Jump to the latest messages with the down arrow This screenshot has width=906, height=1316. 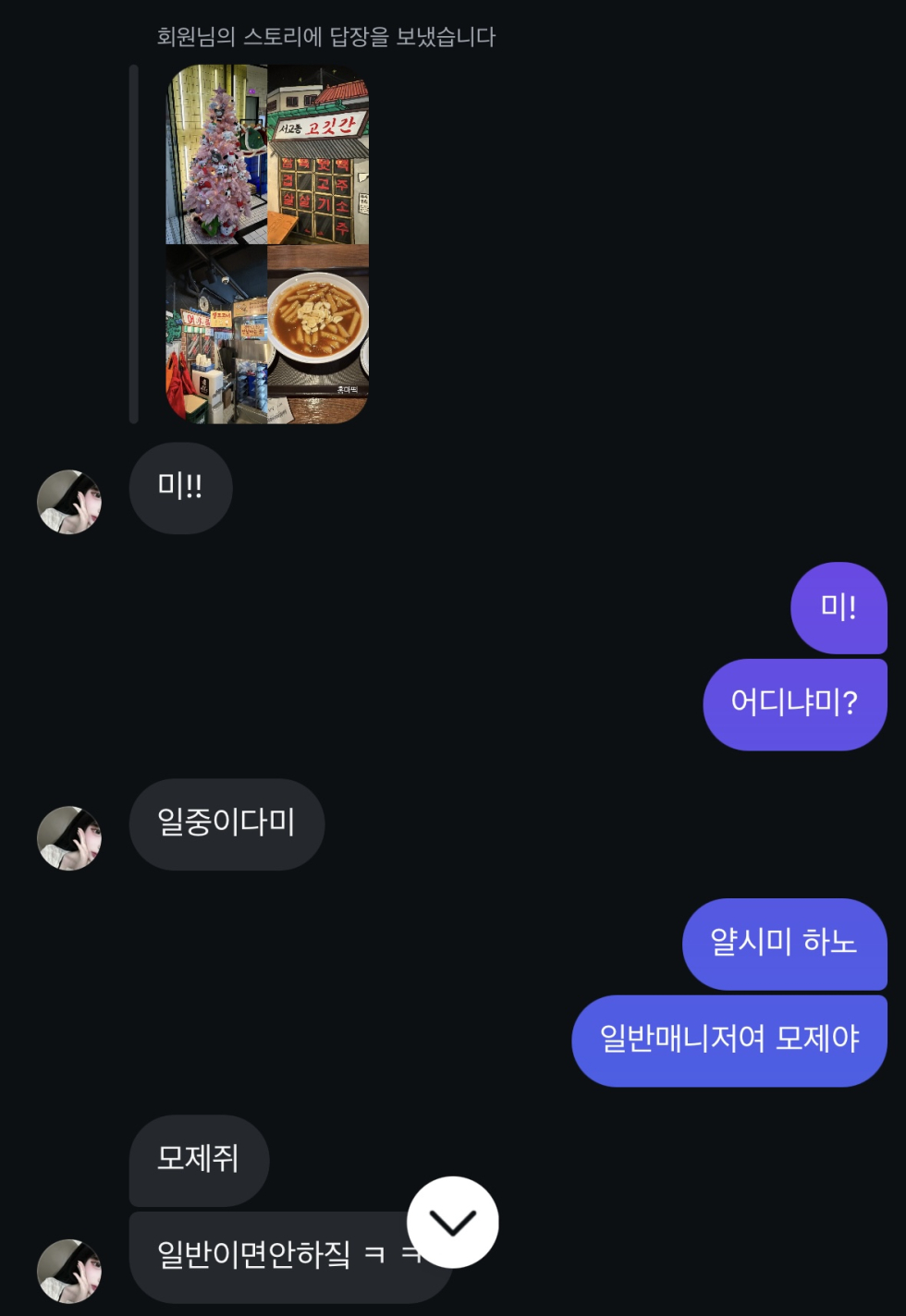pos(453,1222)
